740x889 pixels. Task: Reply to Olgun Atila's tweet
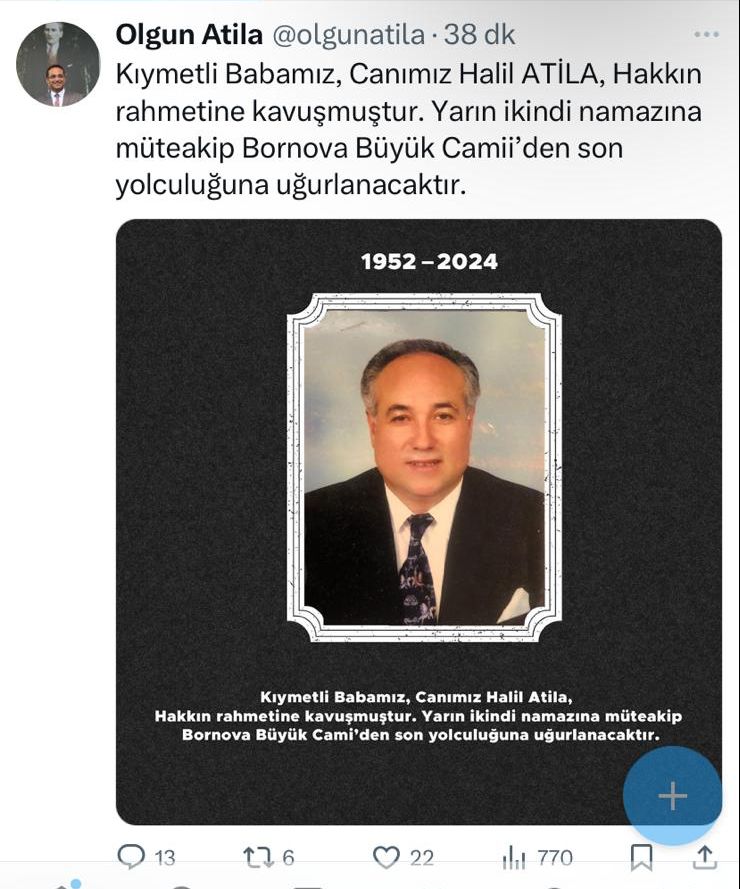133,857
